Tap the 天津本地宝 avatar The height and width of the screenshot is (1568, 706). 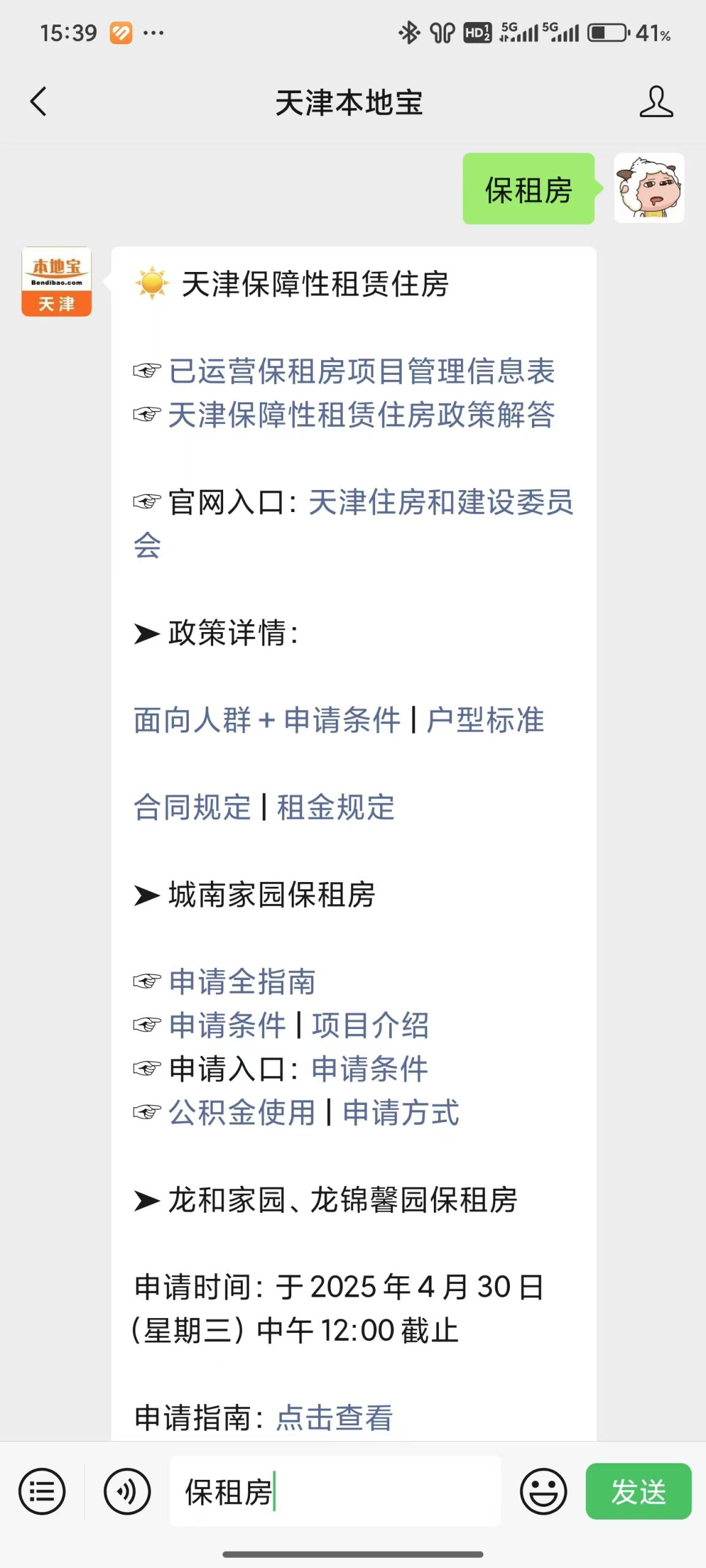56,282
